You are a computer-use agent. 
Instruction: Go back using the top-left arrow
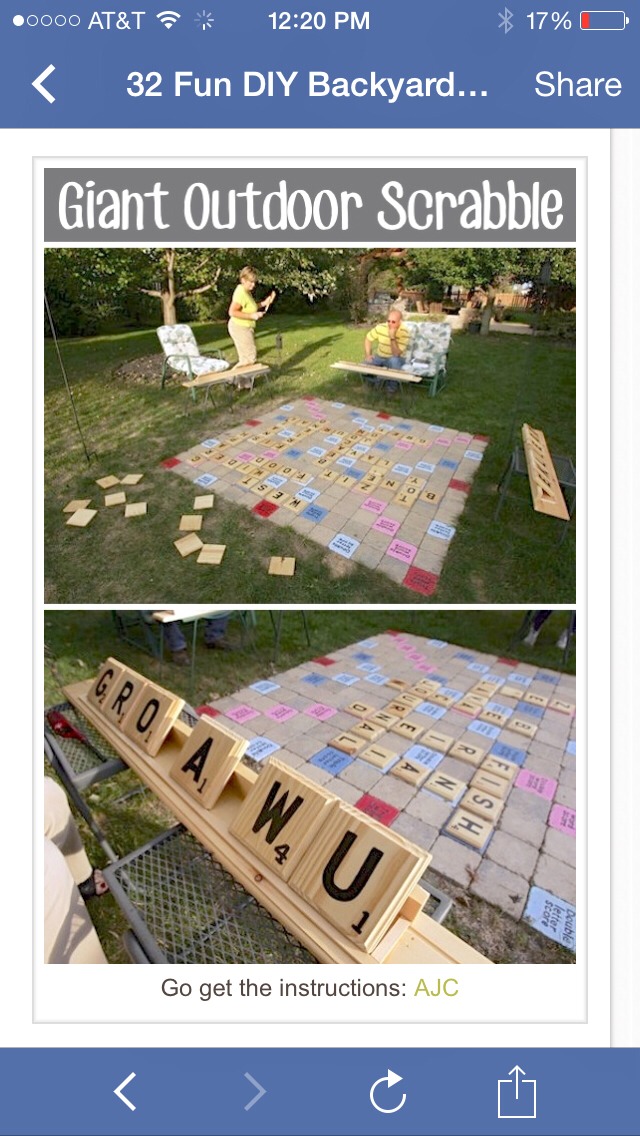click(x=44, y=84)
